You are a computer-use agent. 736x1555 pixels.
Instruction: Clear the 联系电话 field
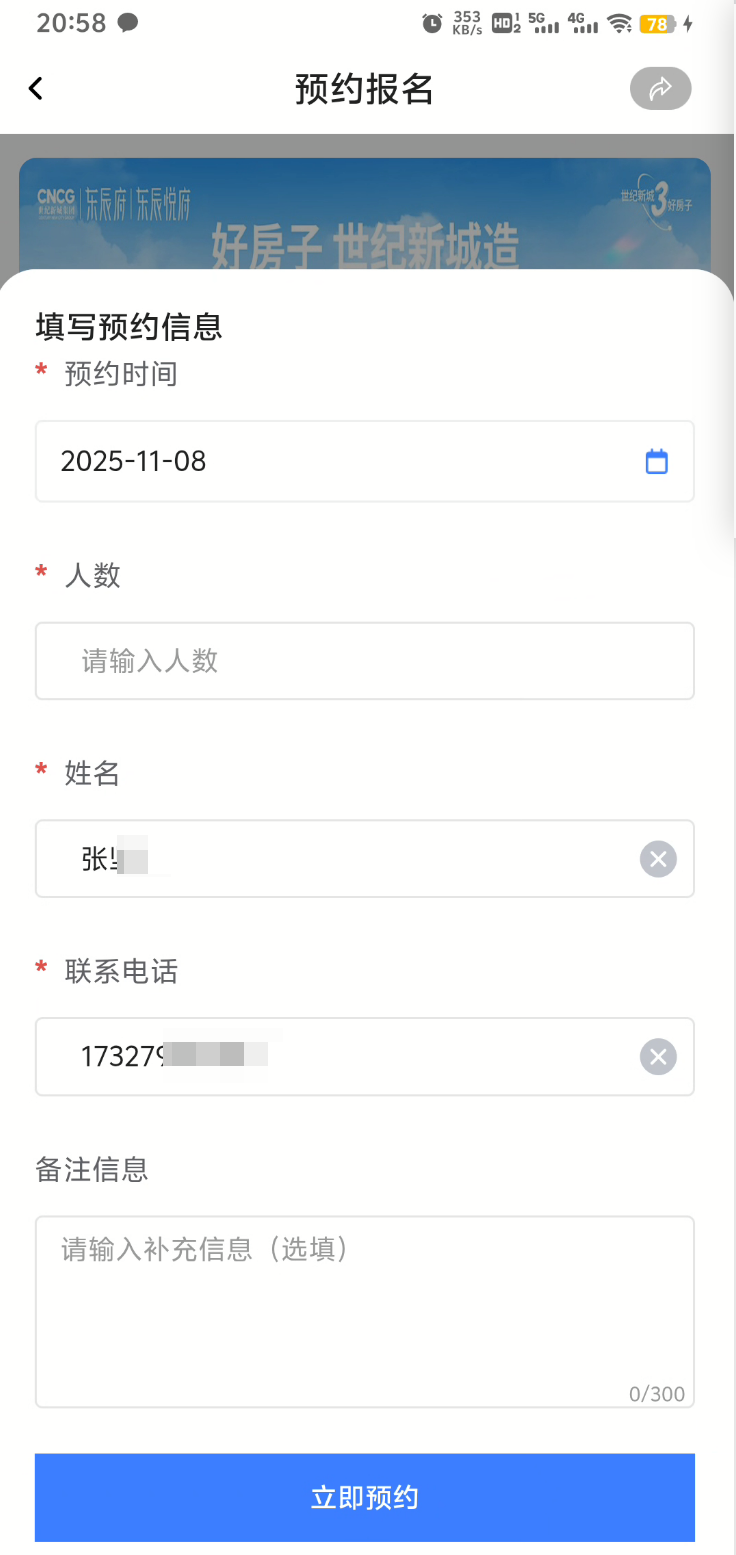(658, 1057)
